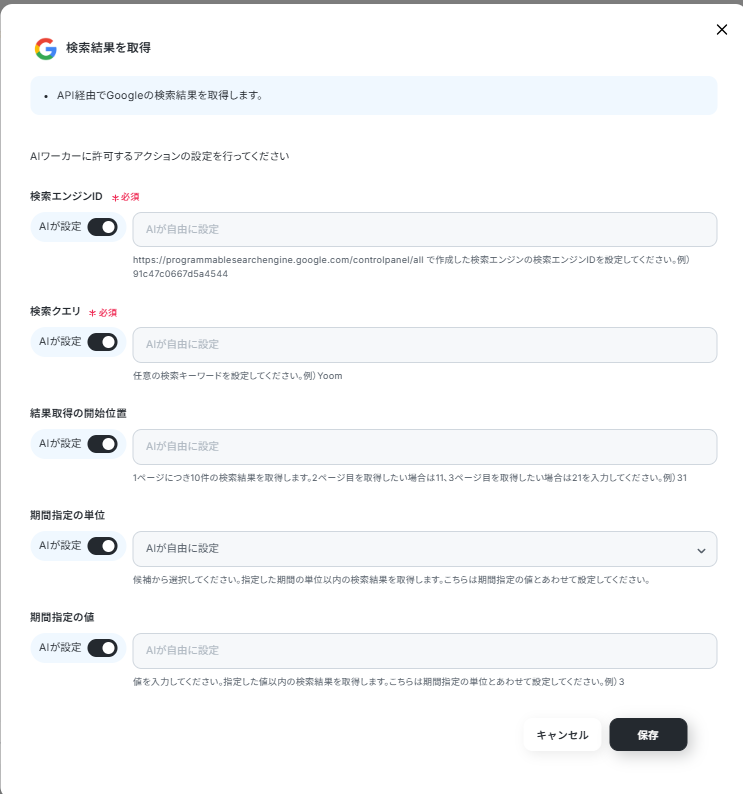Expand the 期間指定の単位 dropdown
This screenshot has width=743, height=794.
coord(424,548)
